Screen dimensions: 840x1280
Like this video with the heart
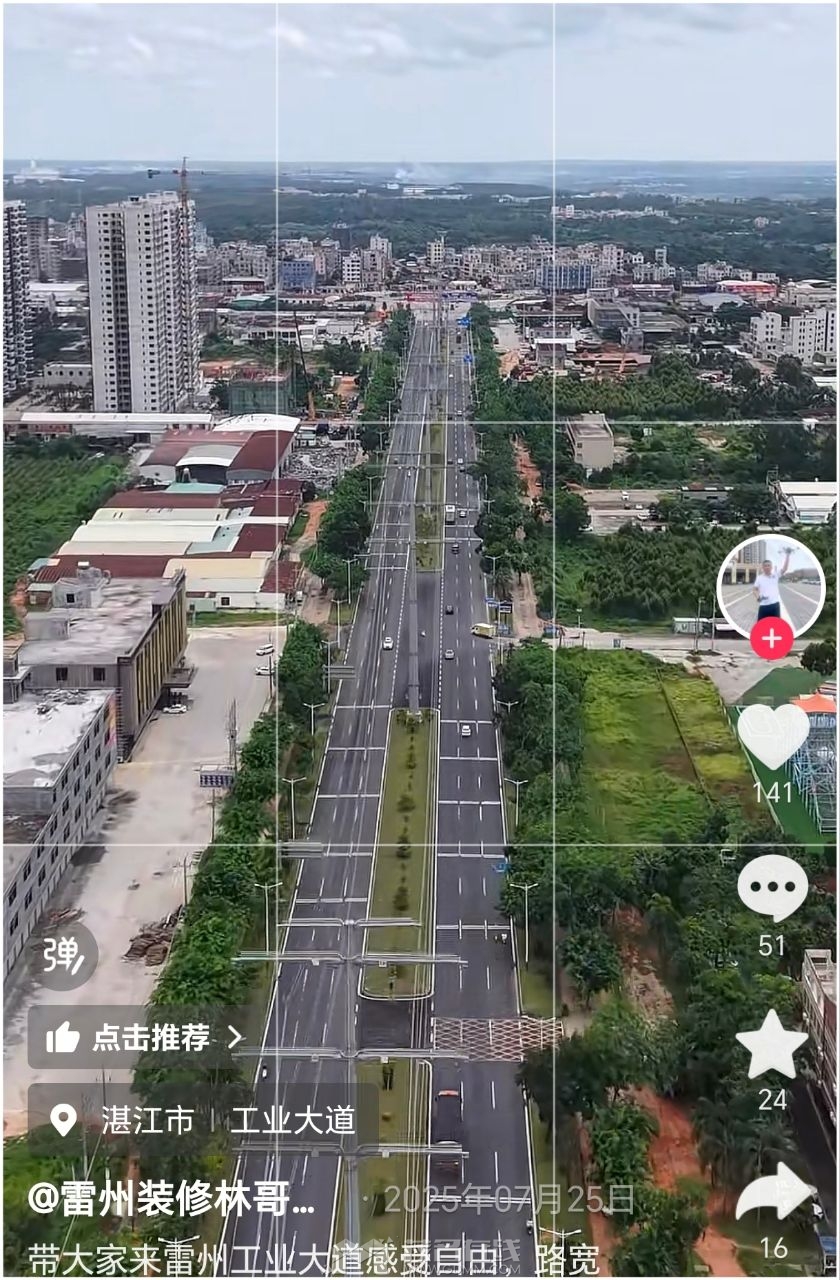772,735
